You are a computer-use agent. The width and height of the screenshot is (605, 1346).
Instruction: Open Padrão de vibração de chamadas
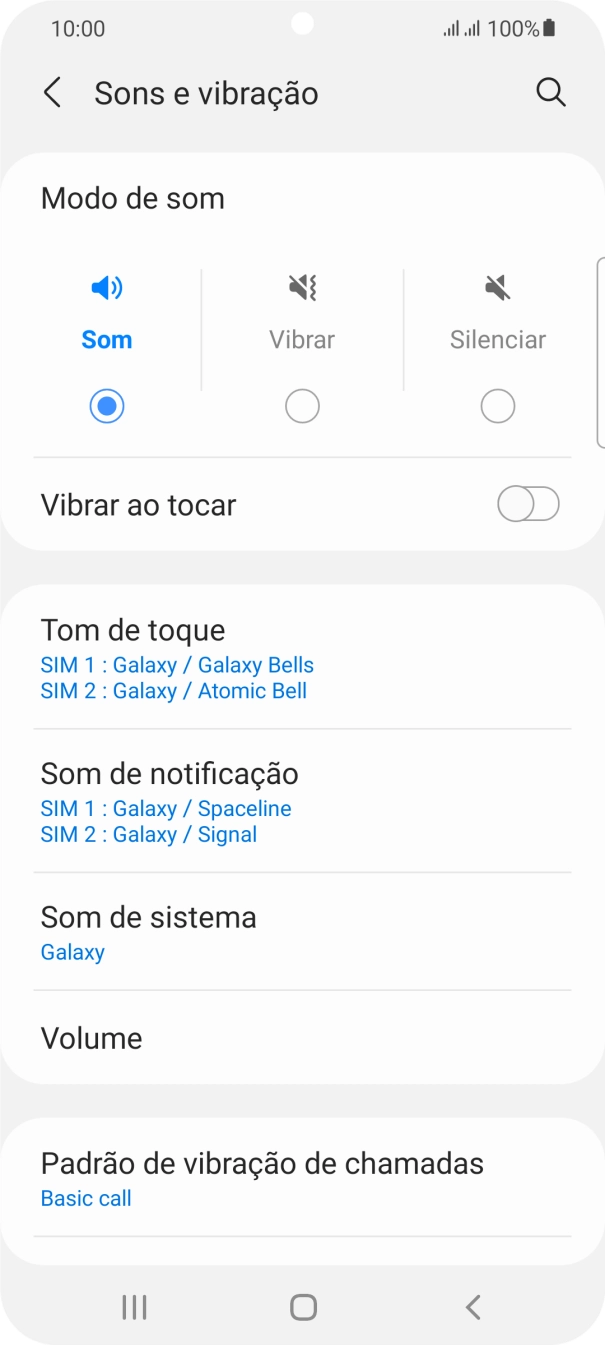pos(300,1178)
